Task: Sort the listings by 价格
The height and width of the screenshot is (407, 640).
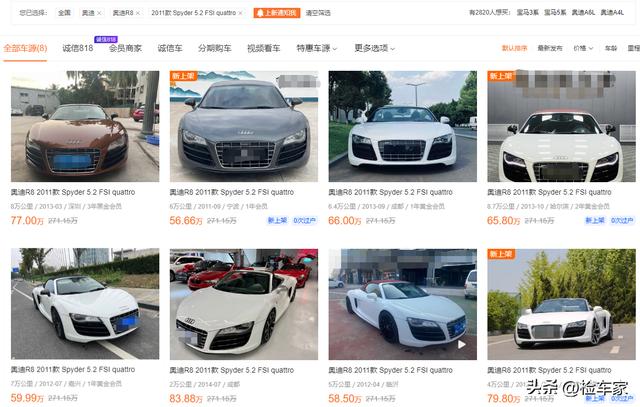Action: click(x=581, y=48)
